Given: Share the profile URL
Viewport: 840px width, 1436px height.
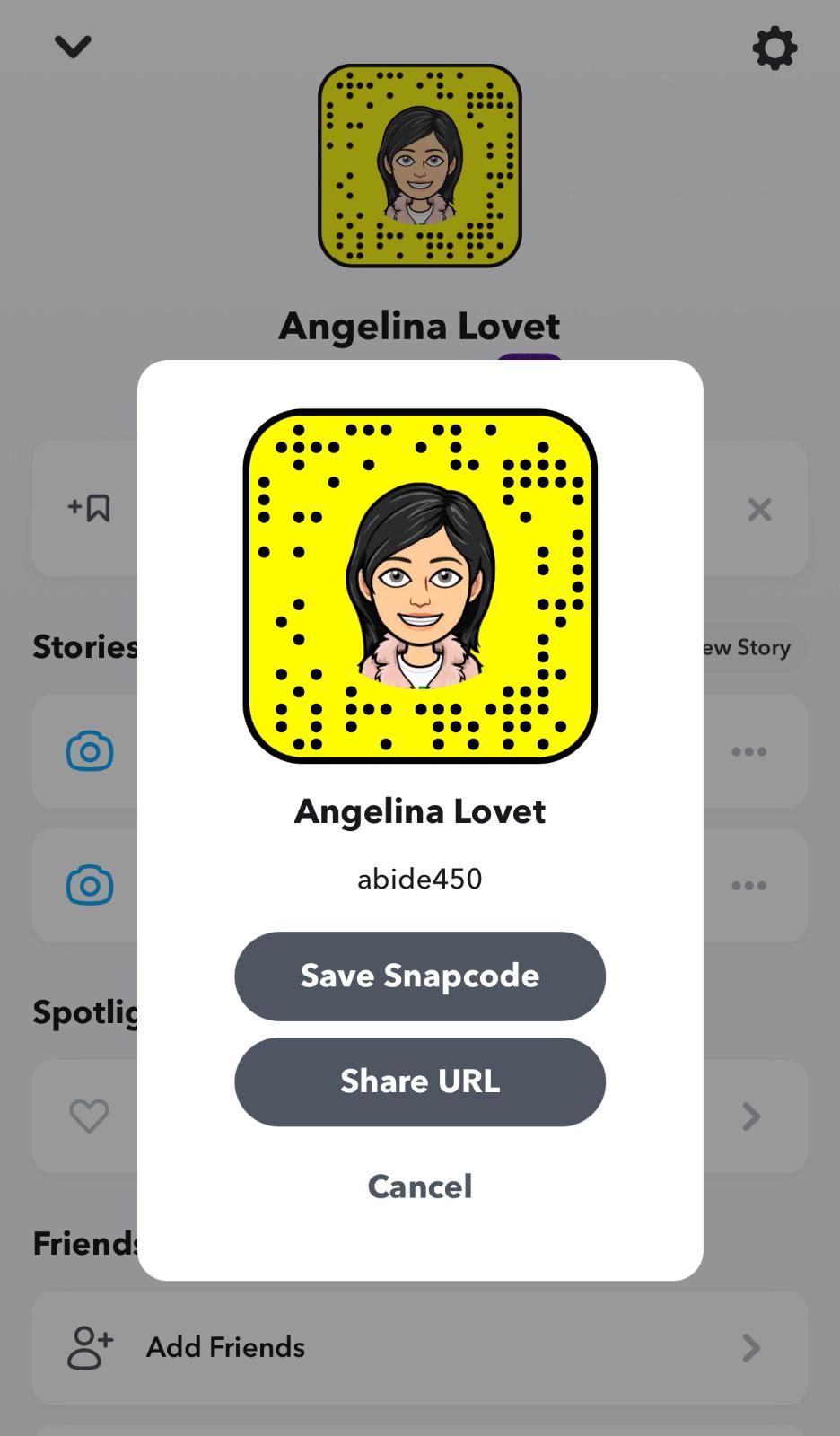Looking at the screenshot, I should coord(419,1081).
